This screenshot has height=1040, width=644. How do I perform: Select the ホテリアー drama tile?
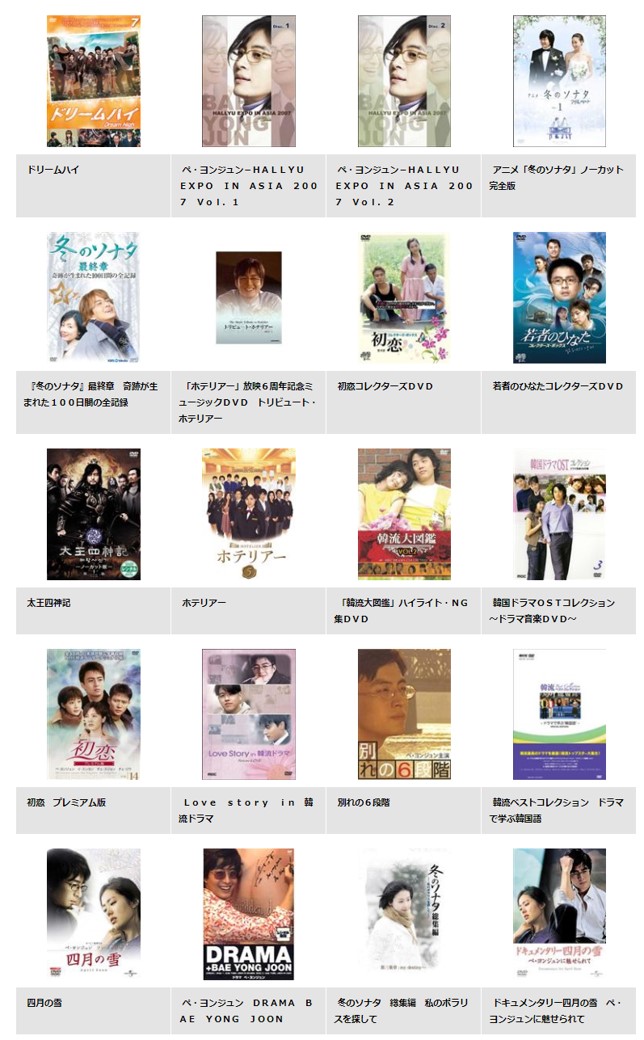tap(248, 514)
